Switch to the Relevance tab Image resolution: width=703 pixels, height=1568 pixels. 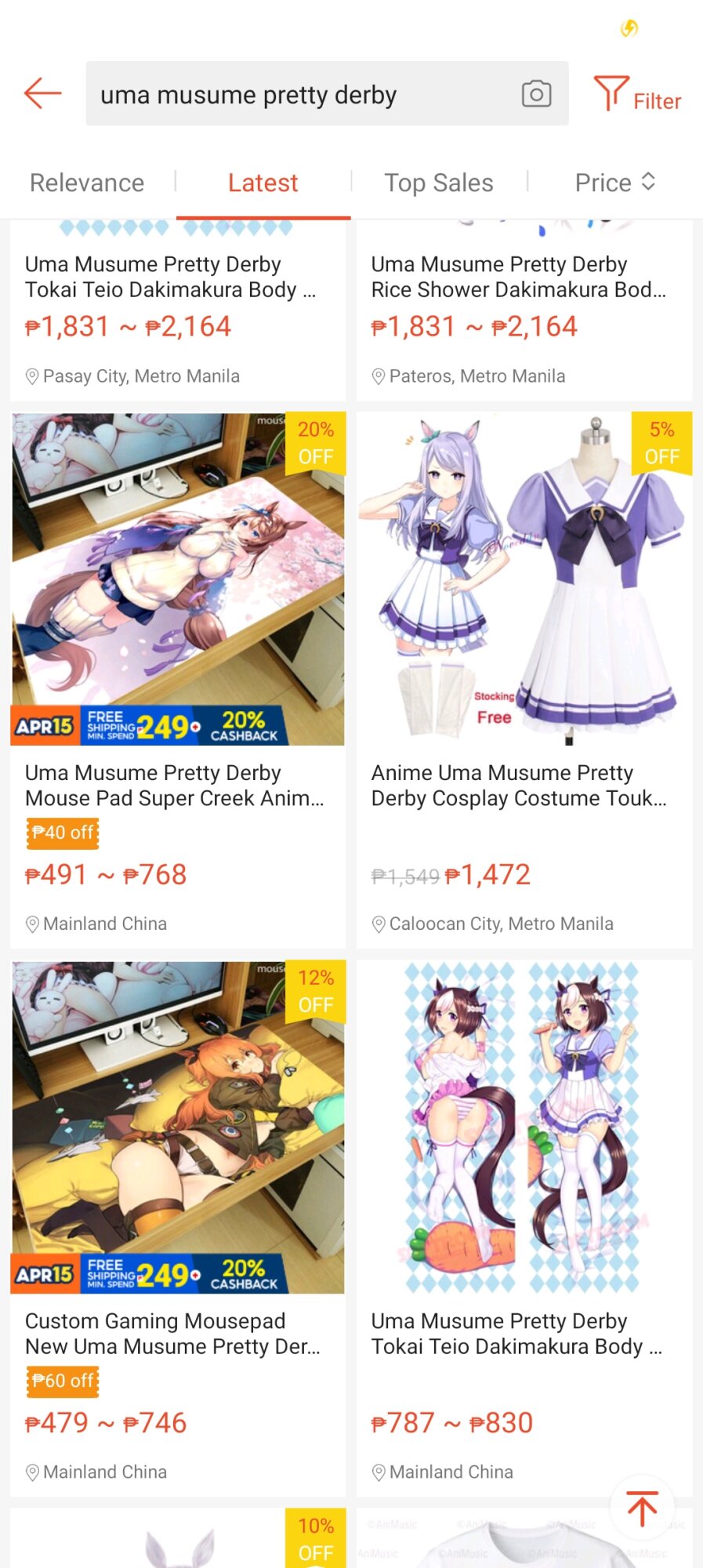[x=87, y=183]
